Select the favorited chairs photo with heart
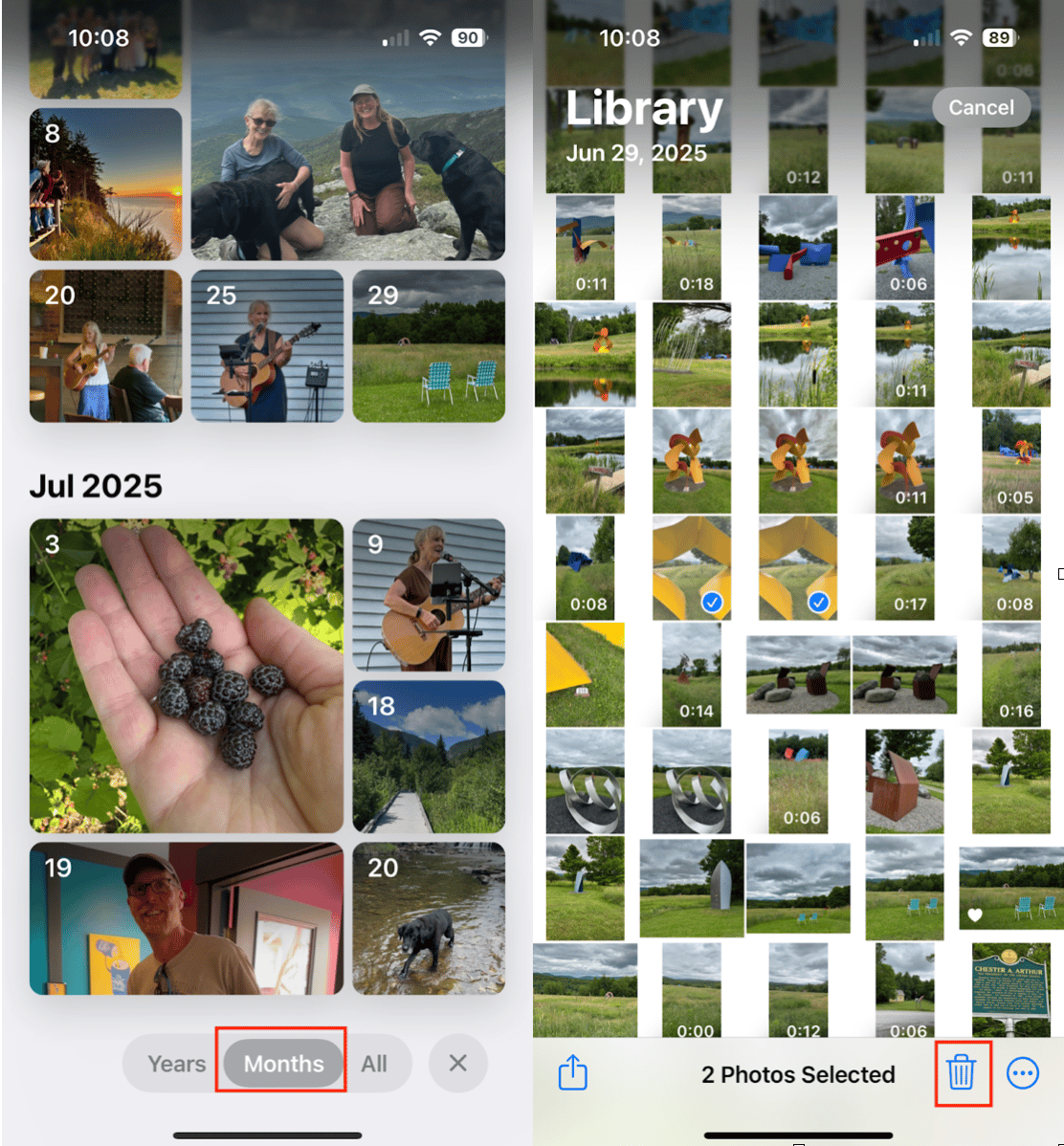The image size is (1064, 1146). 1010,888
